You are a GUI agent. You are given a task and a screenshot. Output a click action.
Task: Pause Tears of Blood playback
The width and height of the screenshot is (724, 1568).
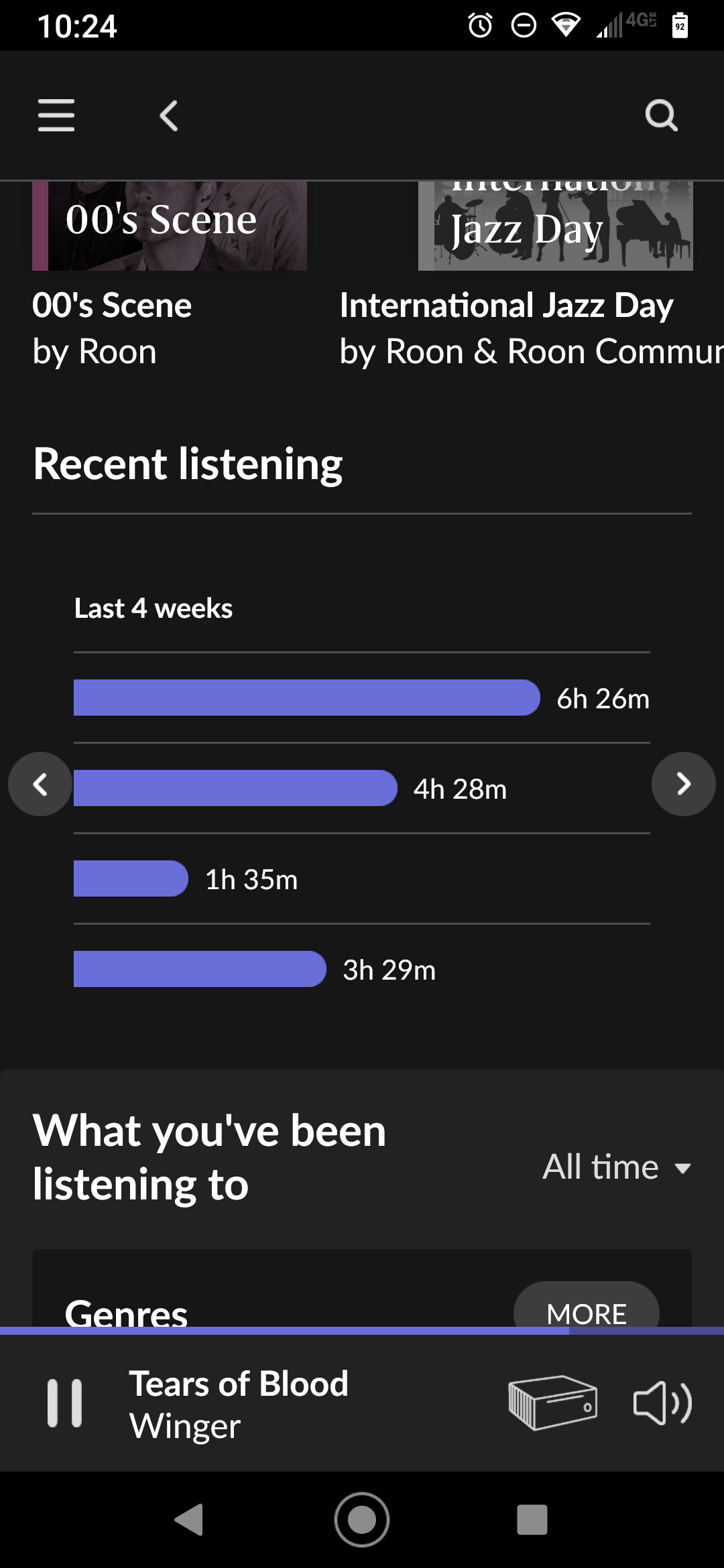click(65, 1403)
